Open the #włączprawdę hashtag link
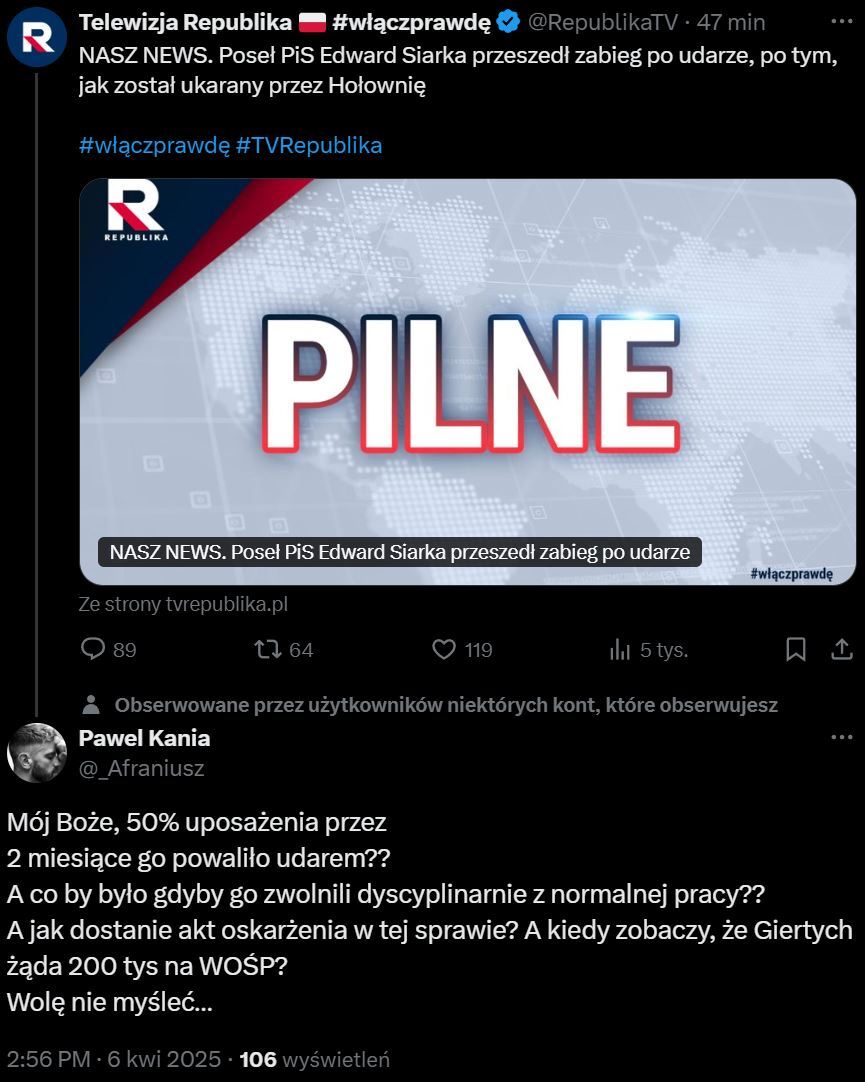This screenshot has width=865, height=1082. [154, 145]
